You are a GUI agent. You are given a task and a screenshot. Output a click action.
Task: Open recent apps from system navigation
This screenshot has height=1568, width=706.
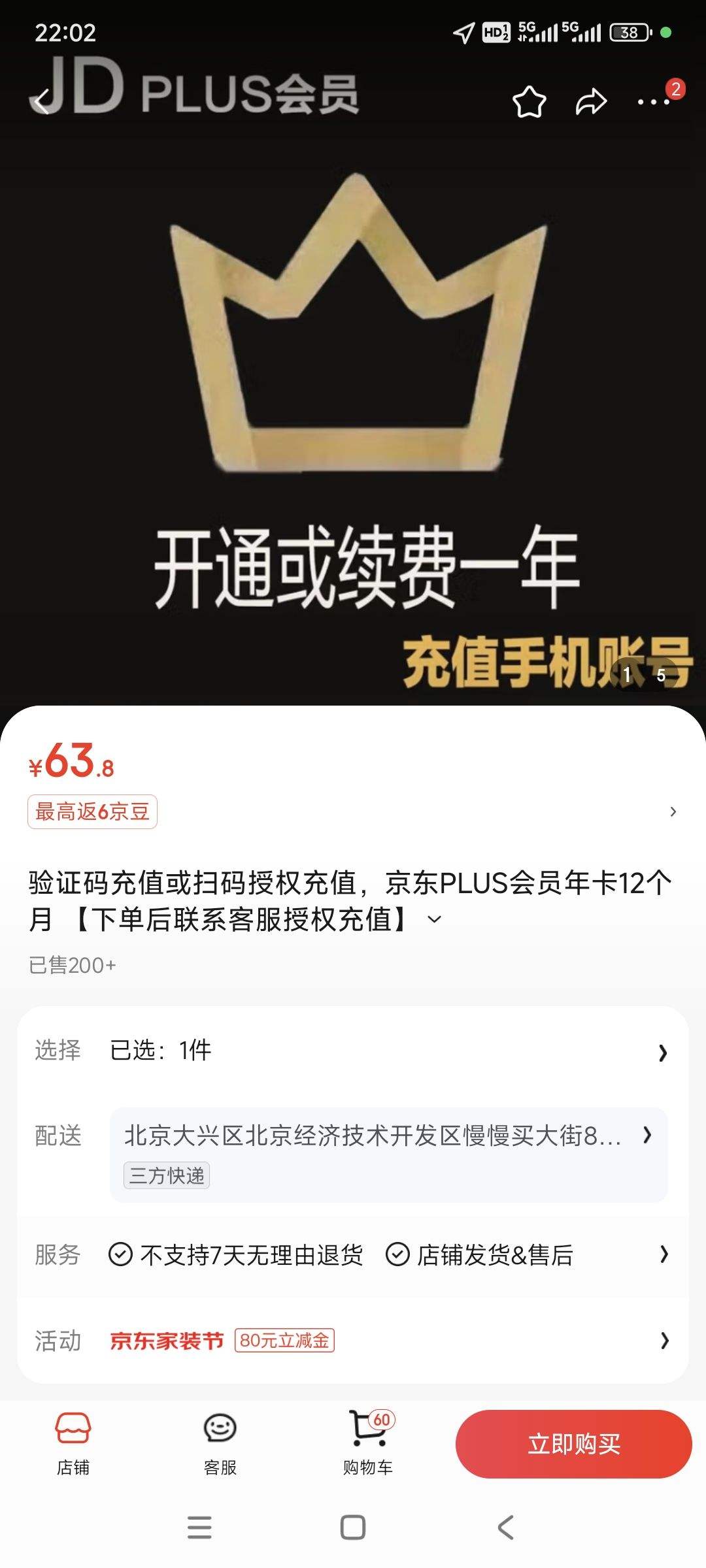tap(199, 1527)
